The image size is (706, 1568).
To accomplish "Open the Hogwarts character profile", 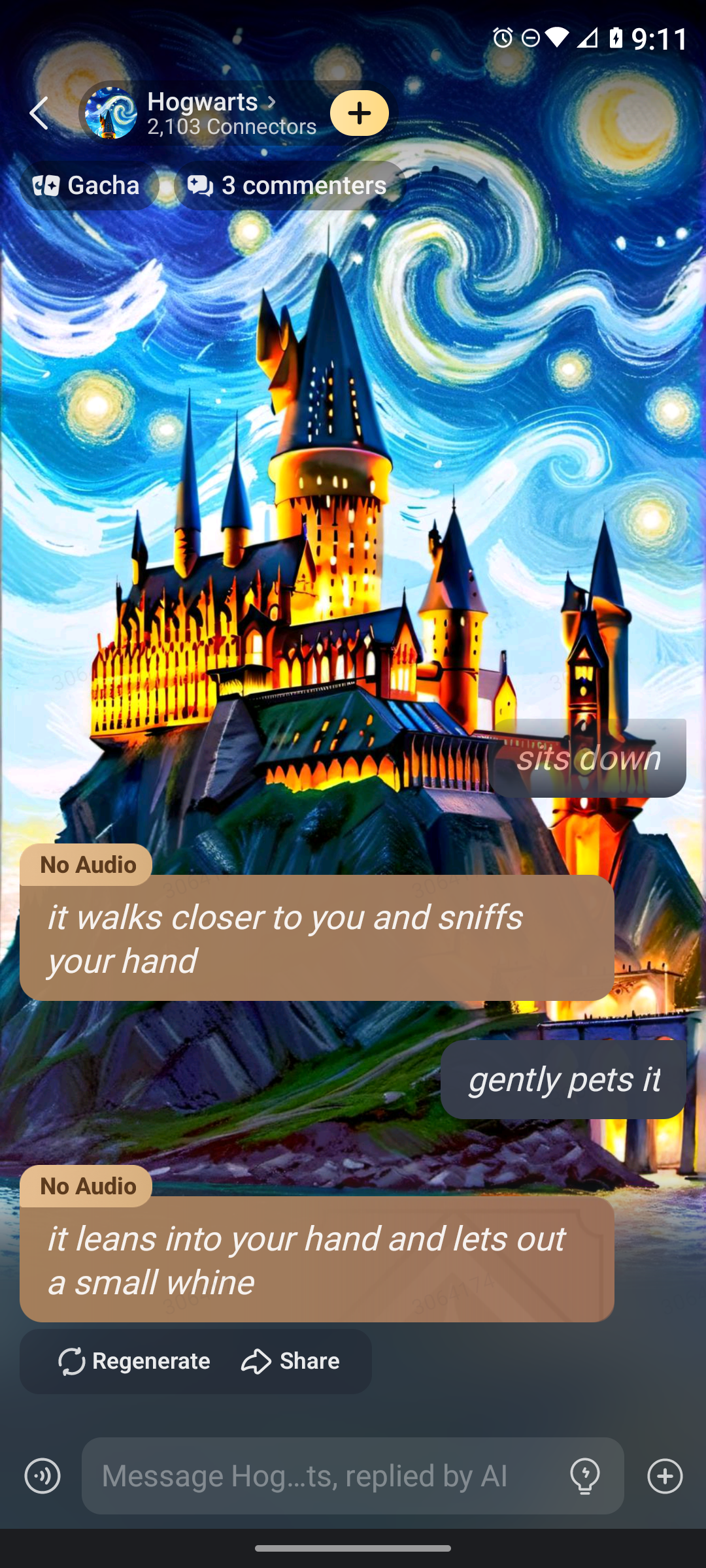I will (x=203, y=112).
